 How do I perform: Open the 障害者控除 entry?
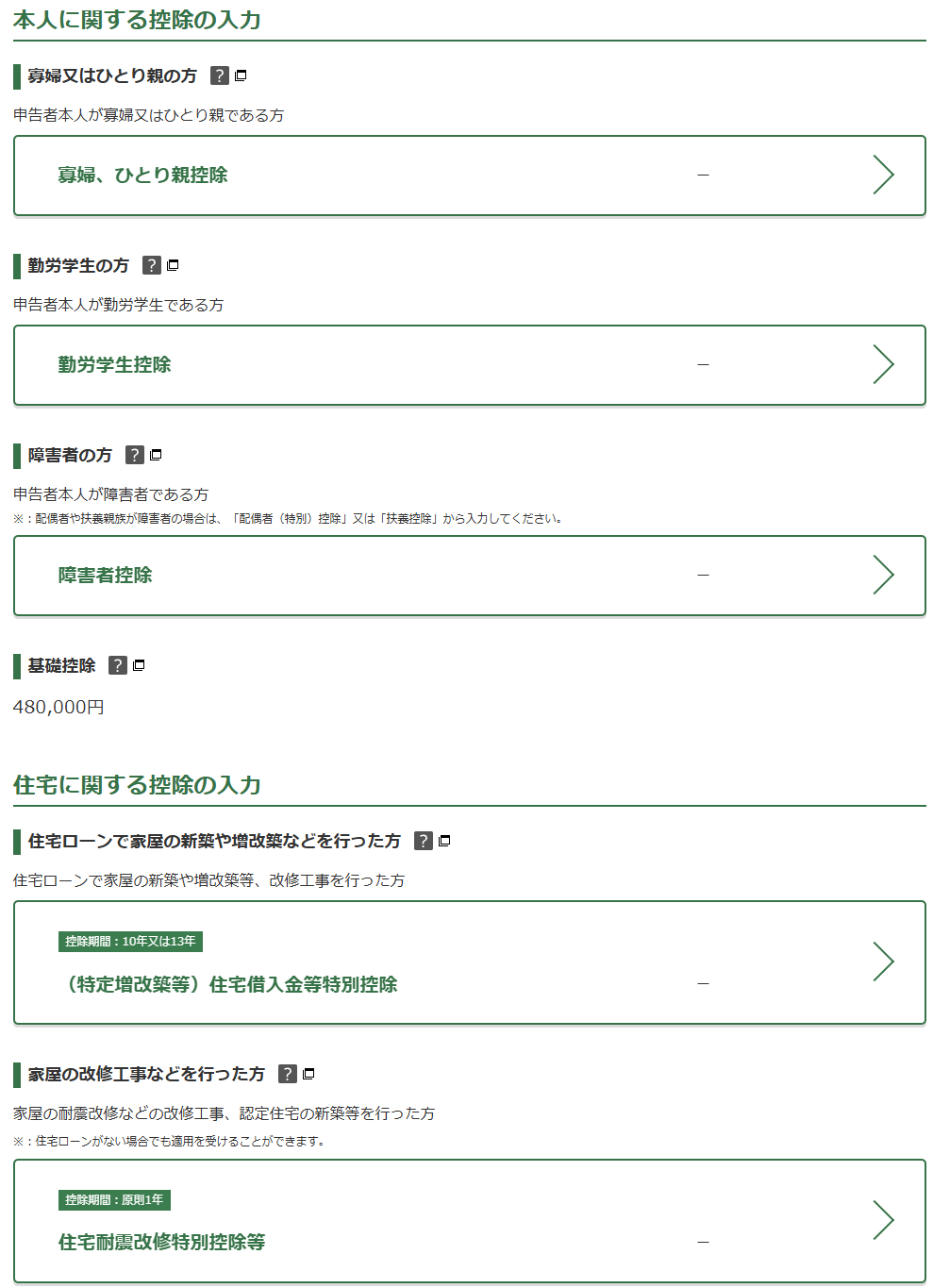pos(469,576)
